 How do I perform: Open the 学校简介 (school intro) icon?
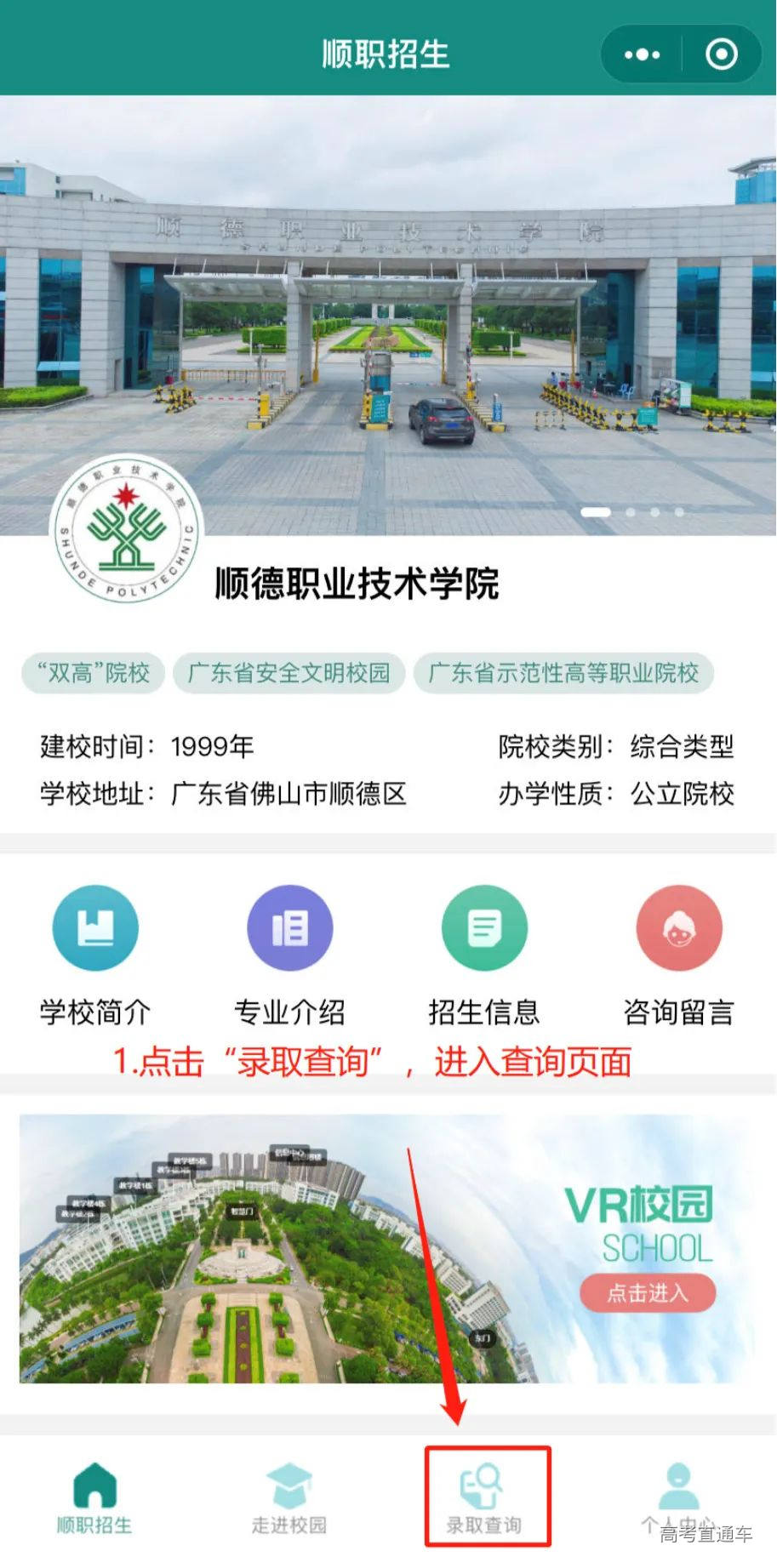coord(95,927)
